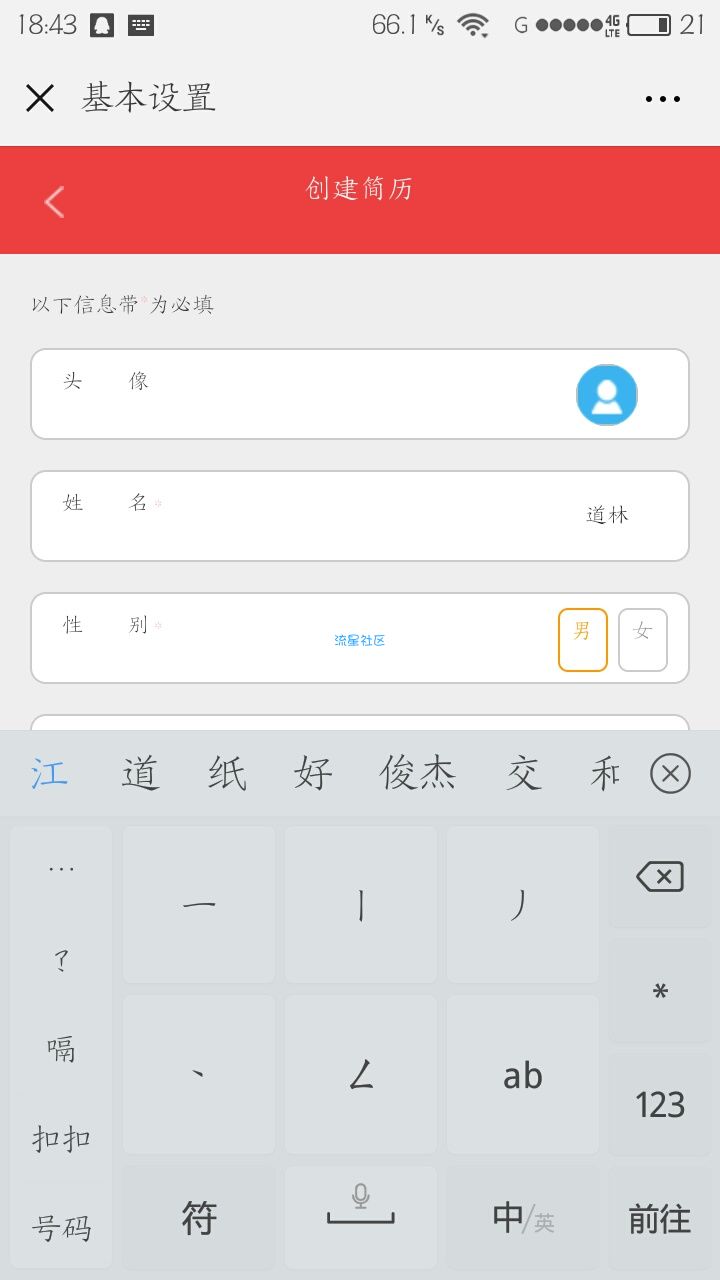The height and width of the screenshot is (1280, 720).
Task: Close the 基本设置 page
Action: 40,98
